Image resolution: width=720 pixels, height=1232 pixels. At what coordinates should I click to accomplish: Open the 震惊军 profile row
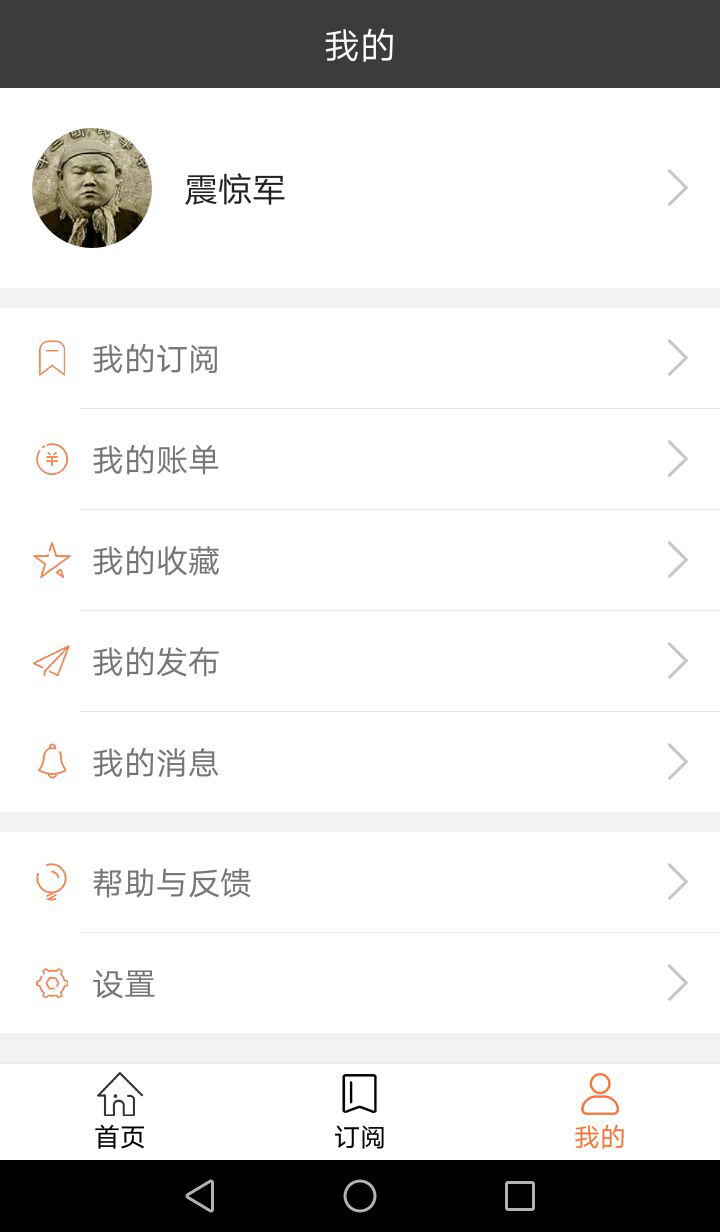click(x=360, y=188)
